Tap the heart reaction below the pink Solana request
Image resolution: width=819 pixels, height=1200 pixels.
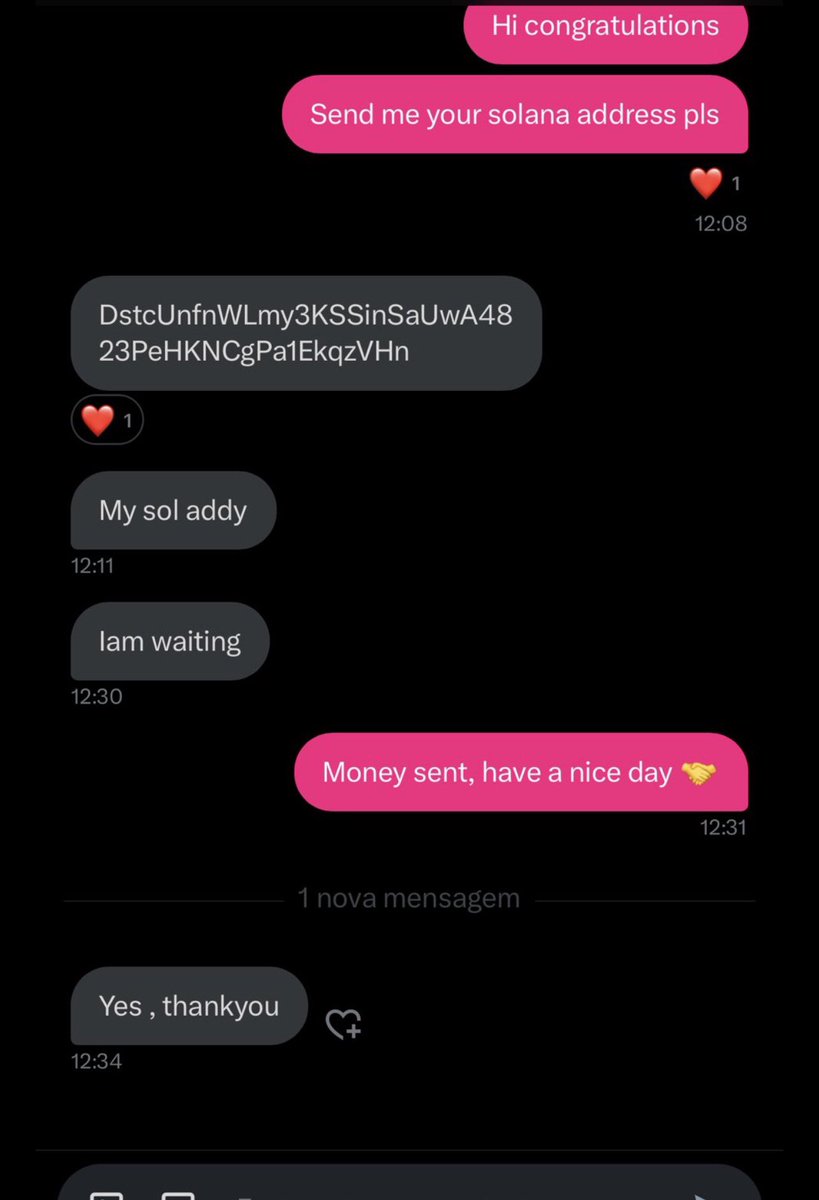[714, 183]
